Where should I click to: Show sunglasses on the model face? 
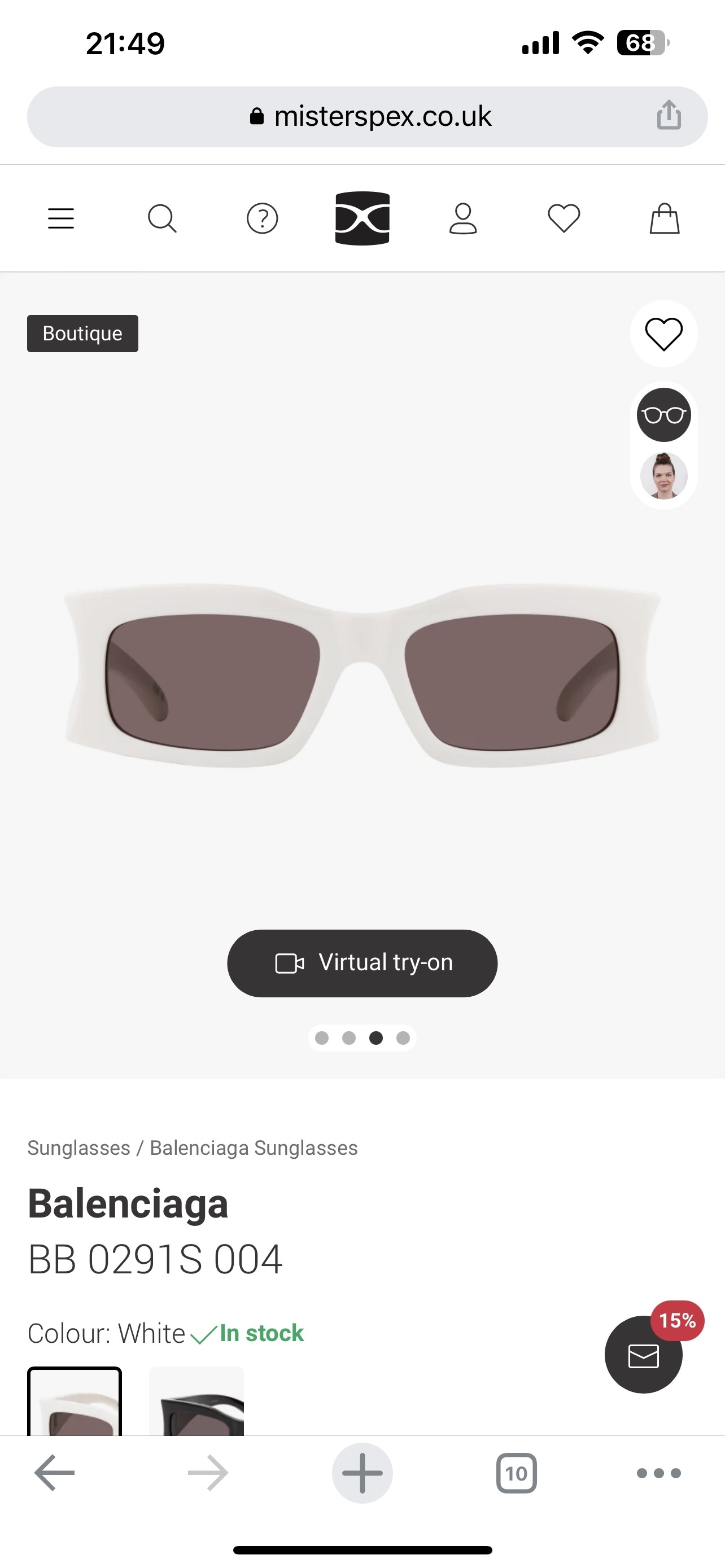pos(663,476)
